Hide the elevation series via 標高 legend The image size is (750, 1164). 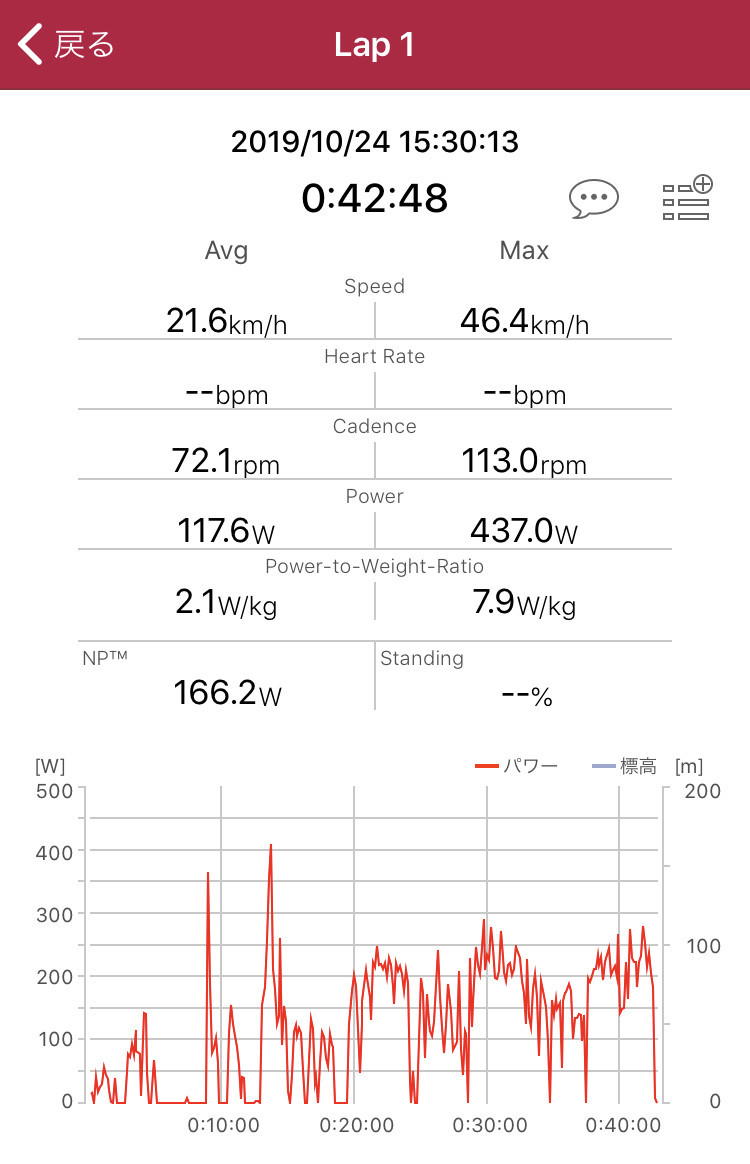[633, 764]
